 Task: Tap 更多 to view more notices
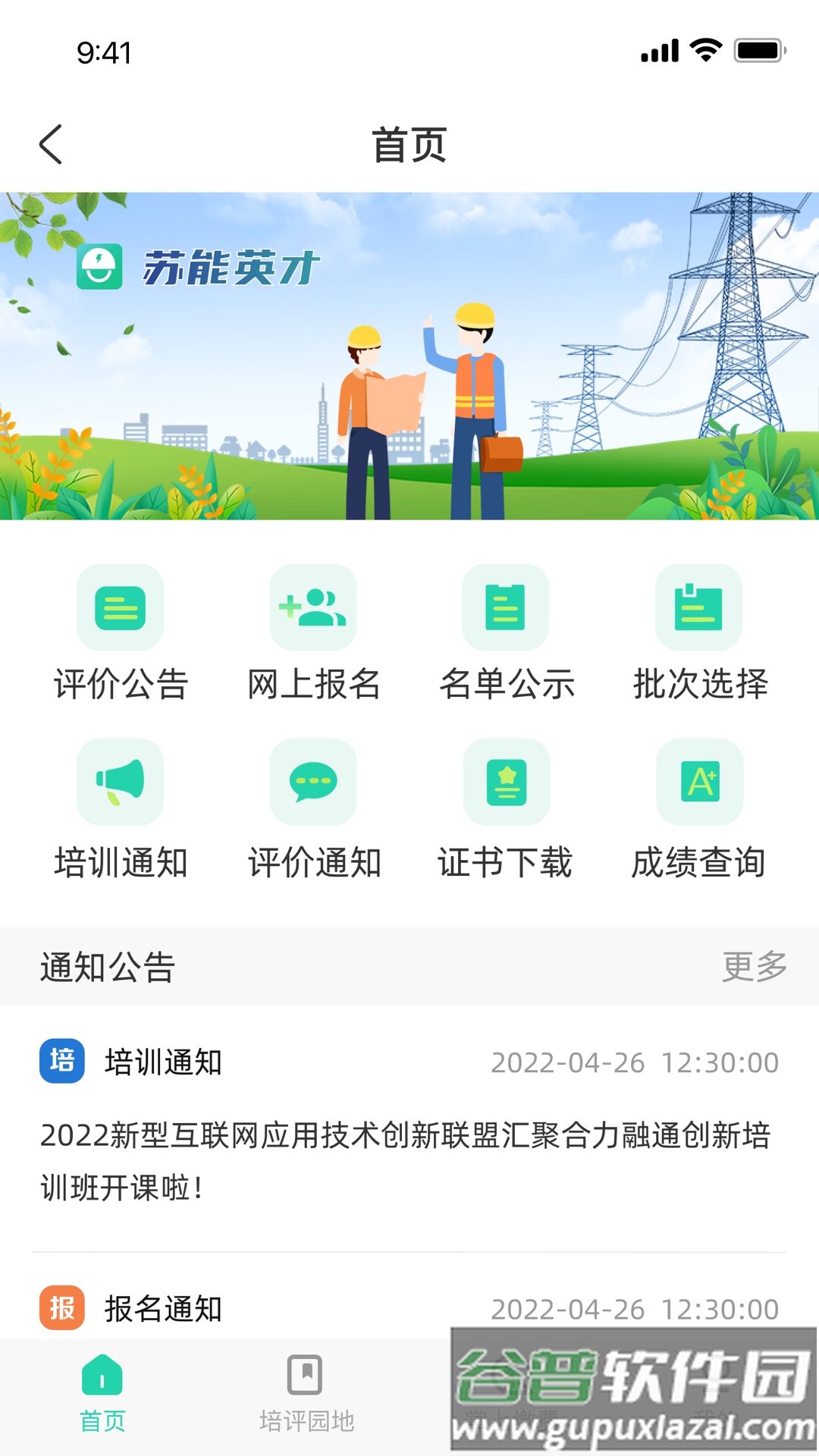pos(754,967)
